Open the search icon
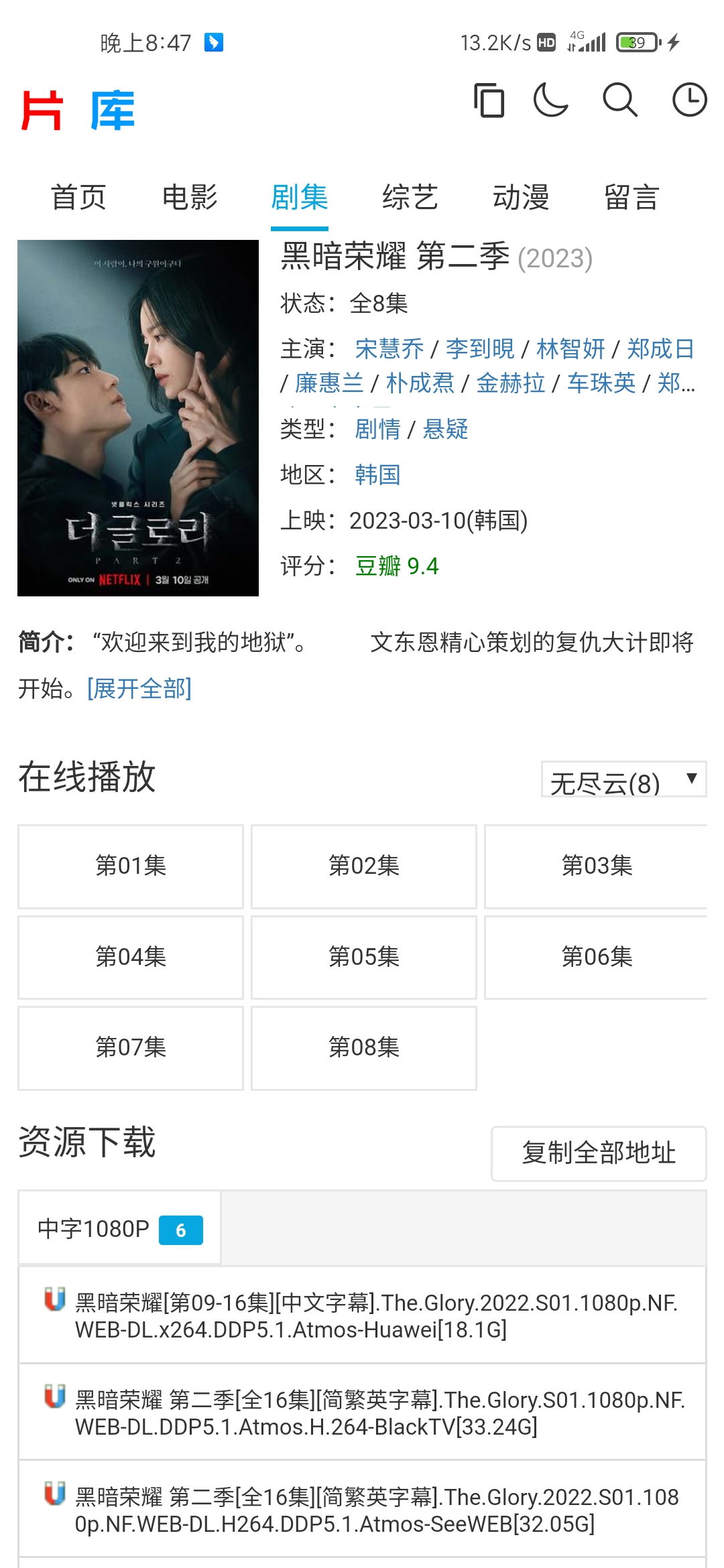Screen dimensions: 724x1568 [x=620, y=101]
